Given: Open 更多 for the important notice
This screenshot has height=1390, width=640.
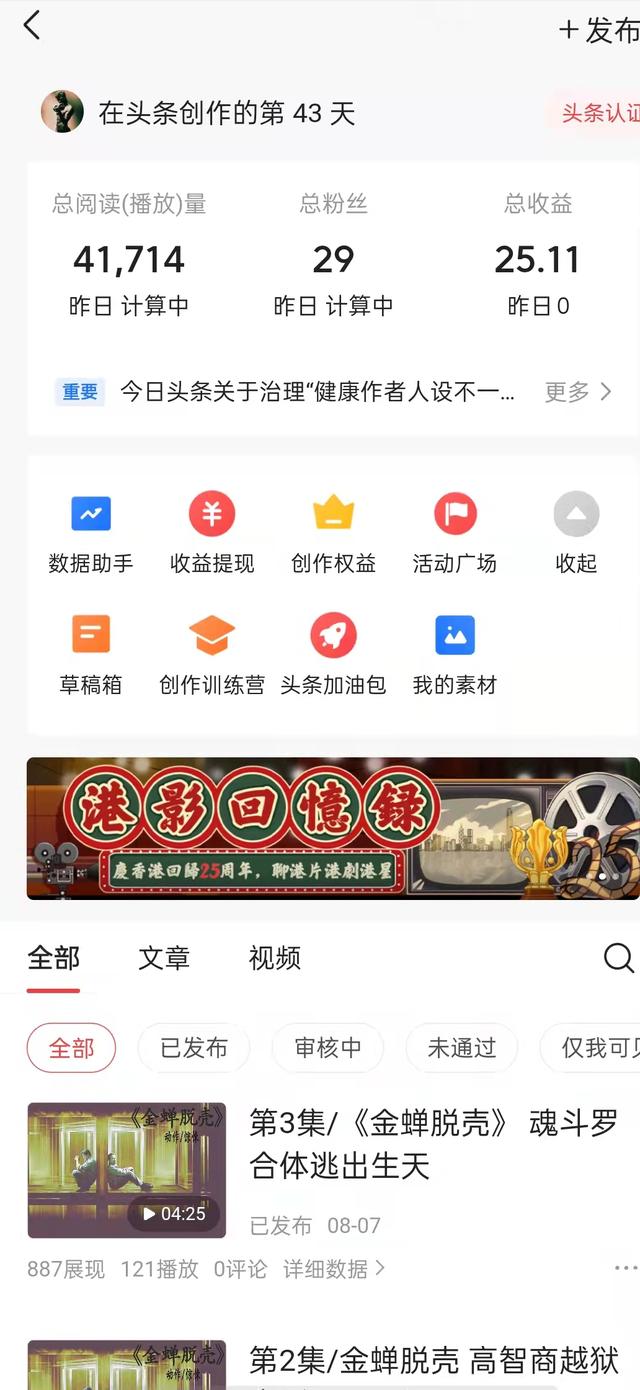Looking at the screenshot, I should 578,392.
